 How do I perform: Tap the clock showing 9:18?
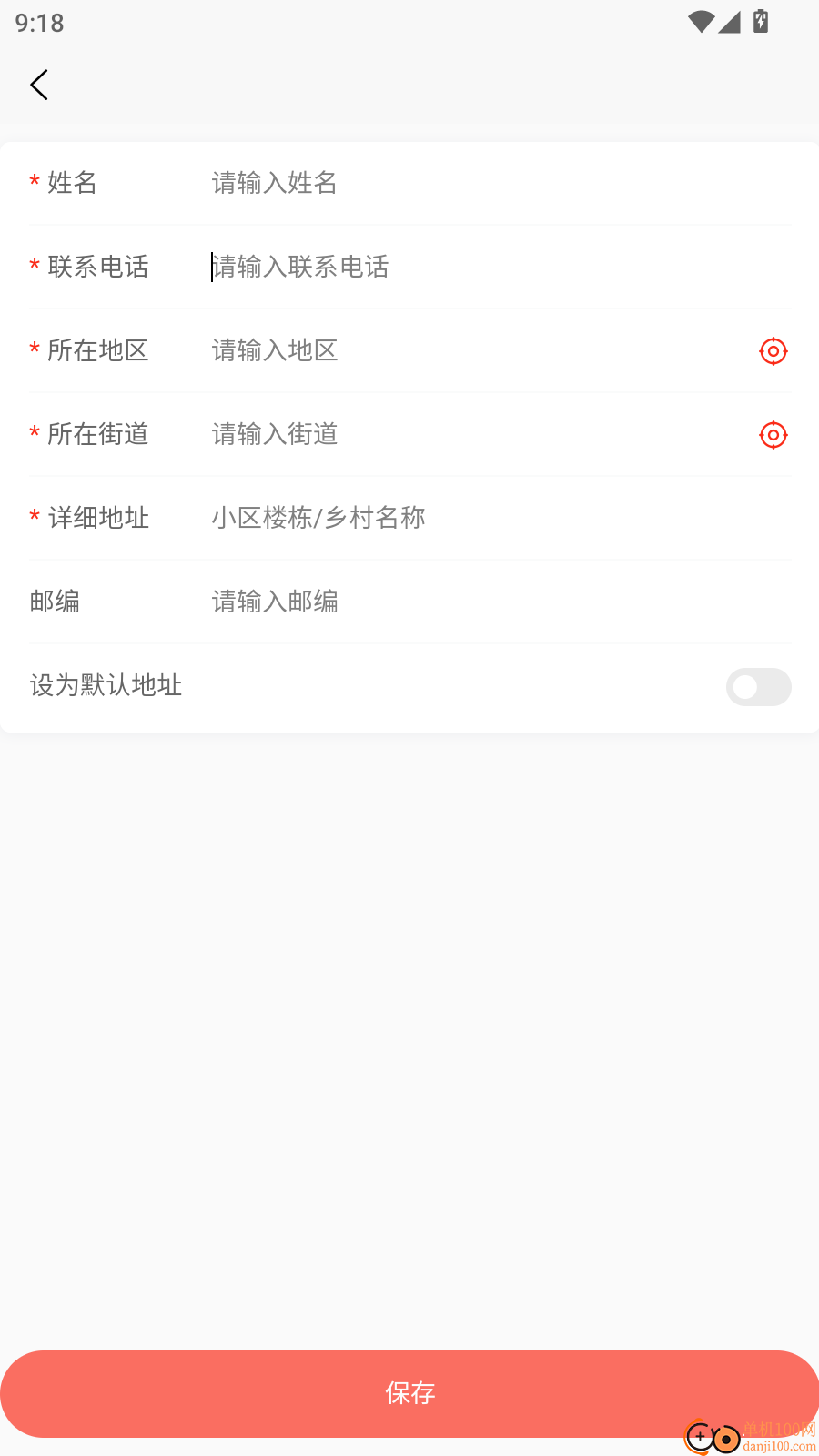pyautogui.click(x=38, y=22)
